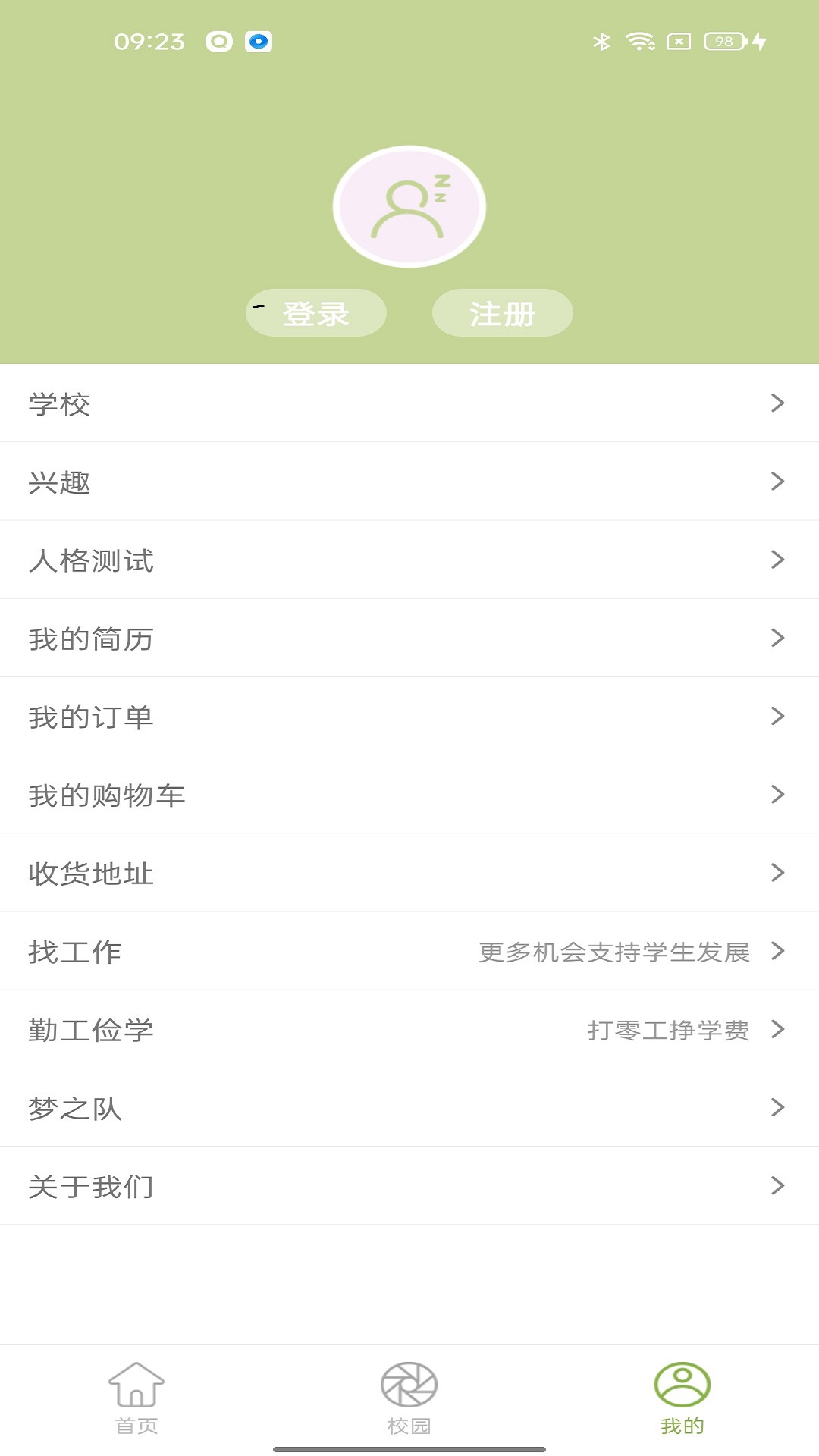Open 人格测试 personality test
The width and height of the screenshot is (819, 1456).
click(409, 560)
